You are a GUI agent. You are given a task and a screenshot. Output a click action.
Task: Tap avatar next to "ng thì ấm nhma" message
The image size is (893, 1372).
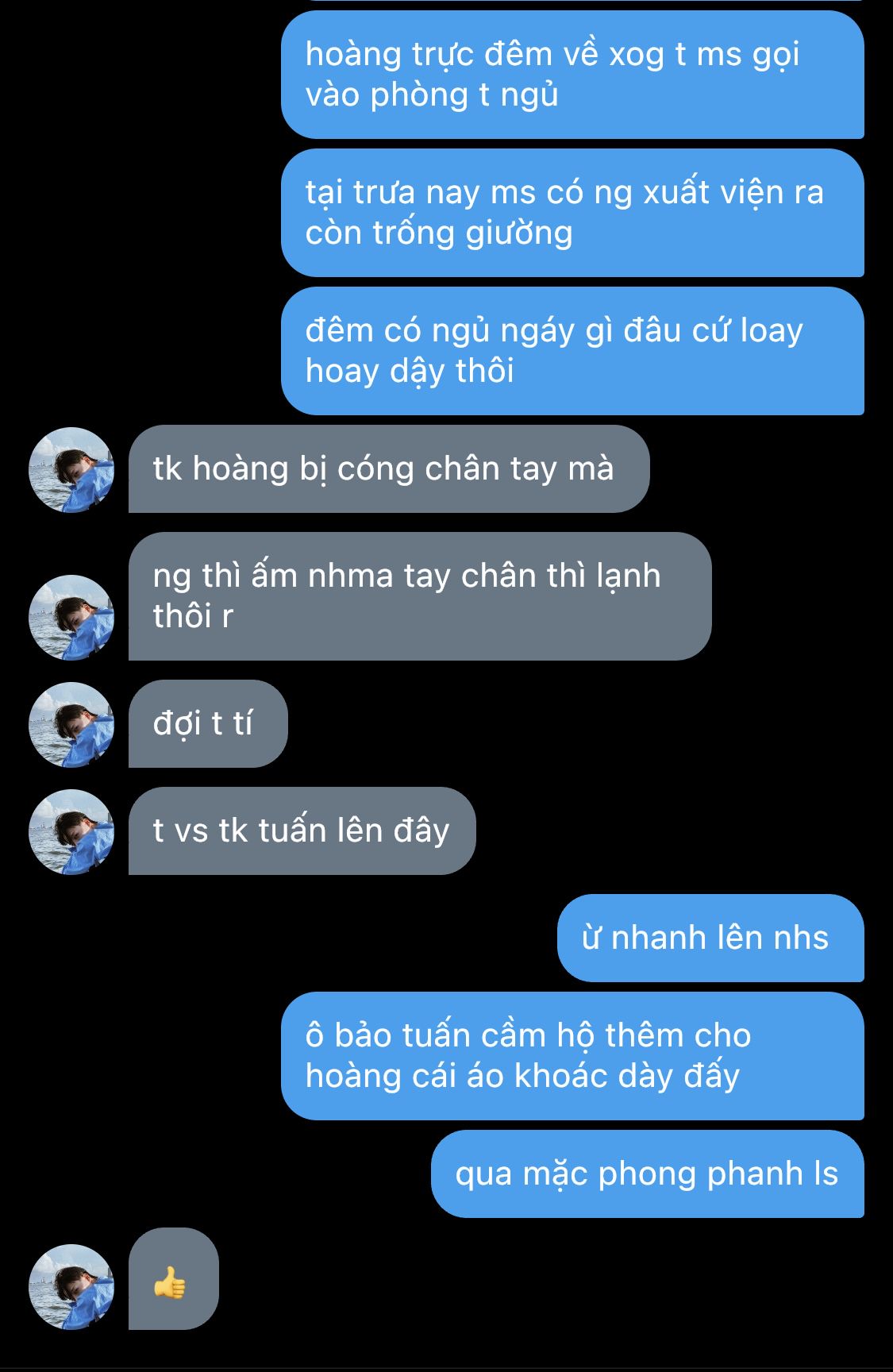(x=71, y=617)
